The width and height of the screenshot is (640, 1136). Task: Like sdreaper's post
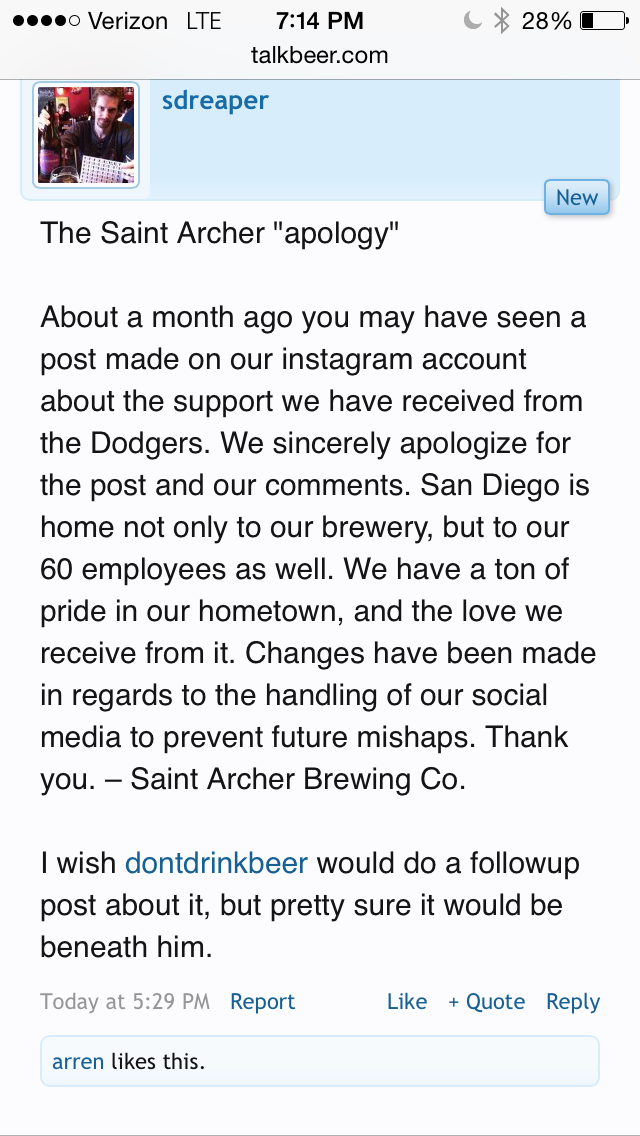pos(406,1002)
